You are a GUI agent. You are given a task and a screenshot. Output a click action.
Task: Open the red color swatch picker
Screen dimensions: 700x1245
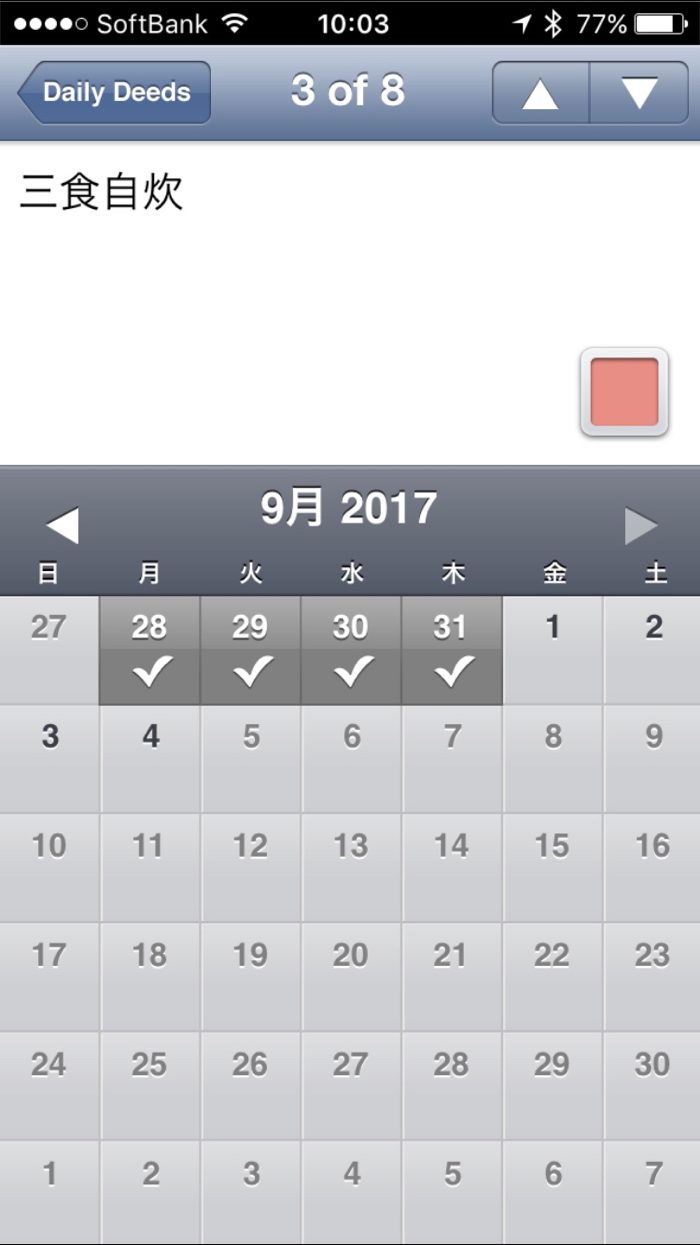point(624,392)
